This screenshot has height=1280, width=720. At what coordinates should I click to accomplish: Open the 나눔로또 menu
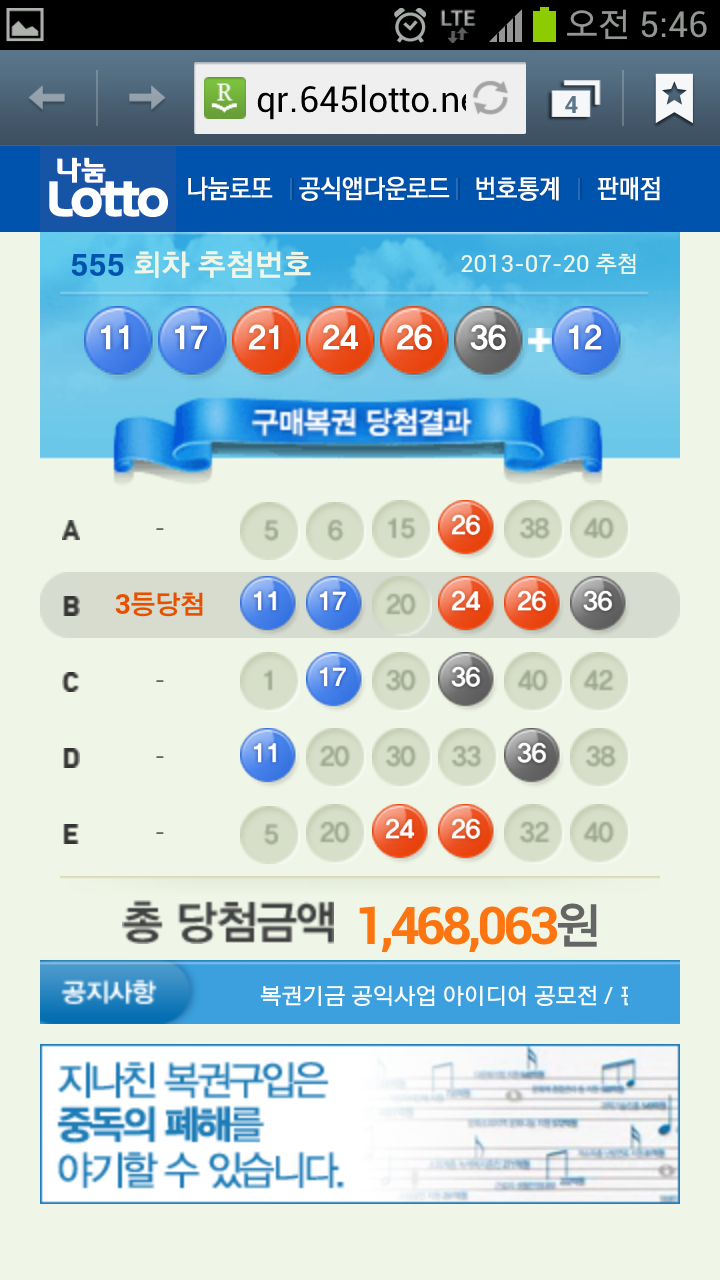click(x=230, y=189)
